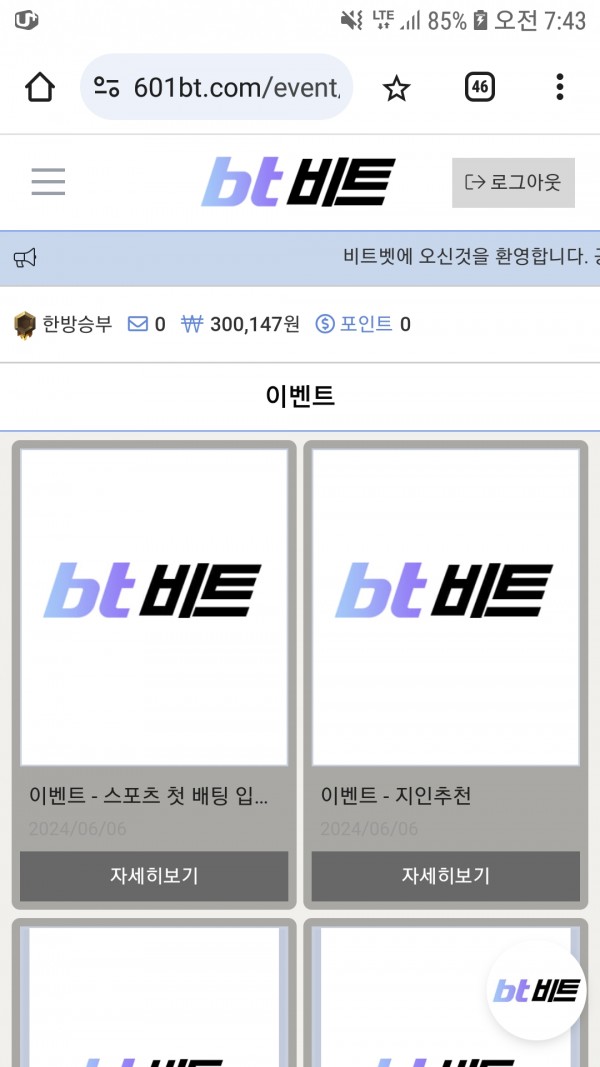Viewport: 600px width, 1067px height.
Task: Open the 지인추천 event card
Action: tap(445, 607)
